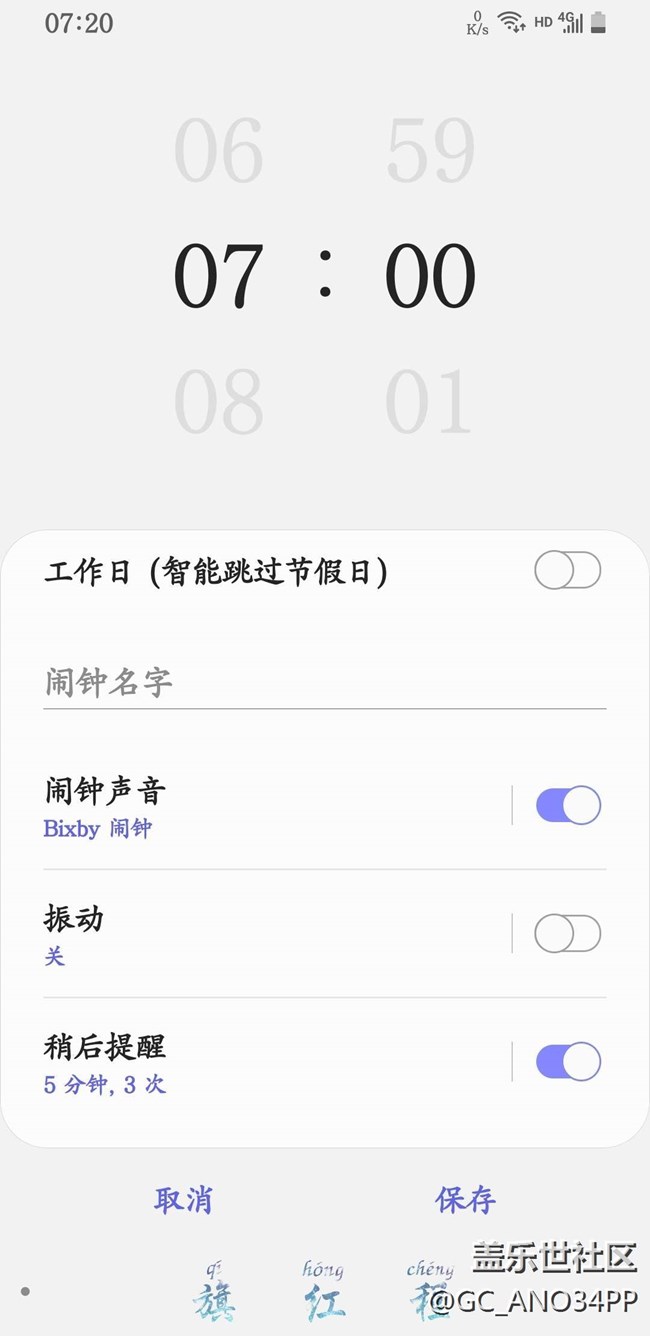Tap the 00 minute value to edit

(x=430, y=276)
